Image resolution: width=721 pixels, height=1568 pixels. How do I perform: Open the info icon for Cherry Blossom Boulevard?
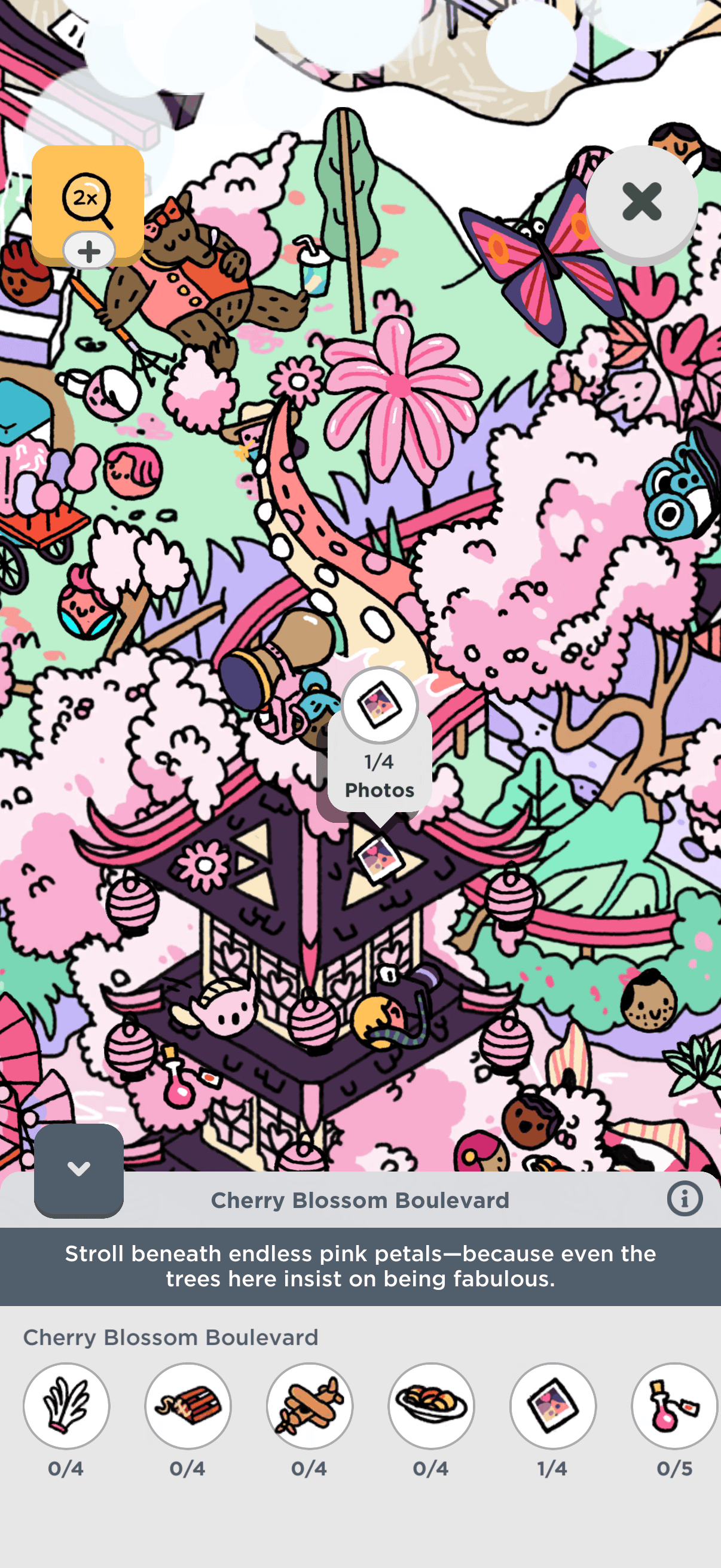coord(685,1199)
